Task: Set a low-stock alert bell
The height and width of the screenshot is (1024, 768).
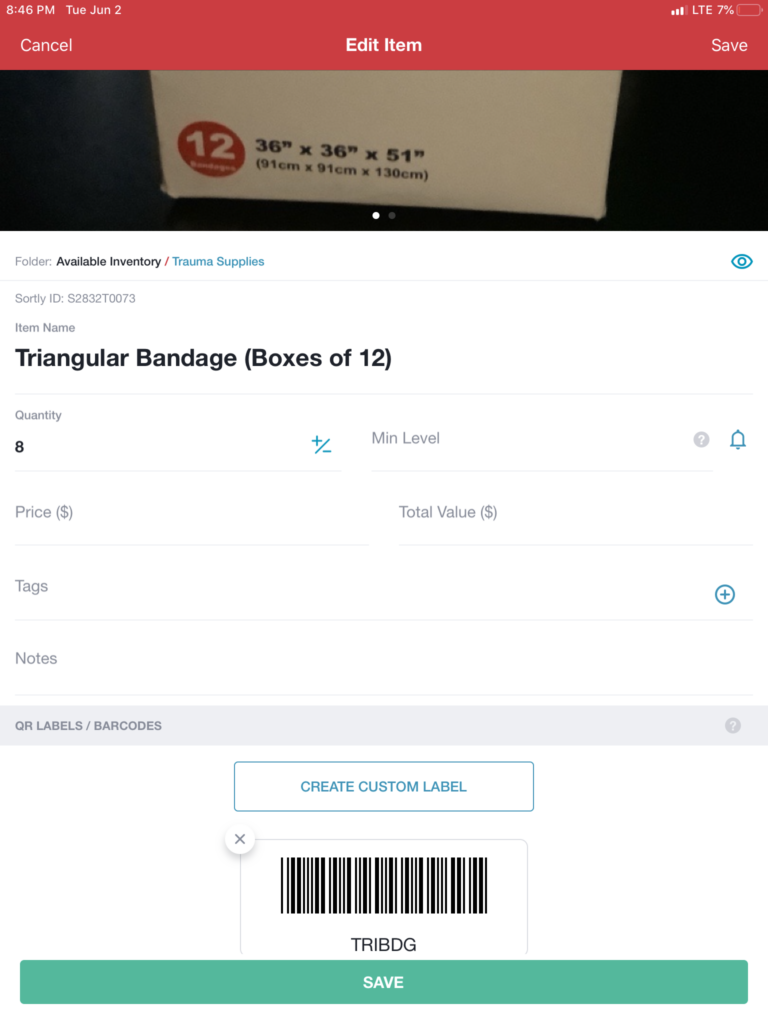Action: pos(738,439)
